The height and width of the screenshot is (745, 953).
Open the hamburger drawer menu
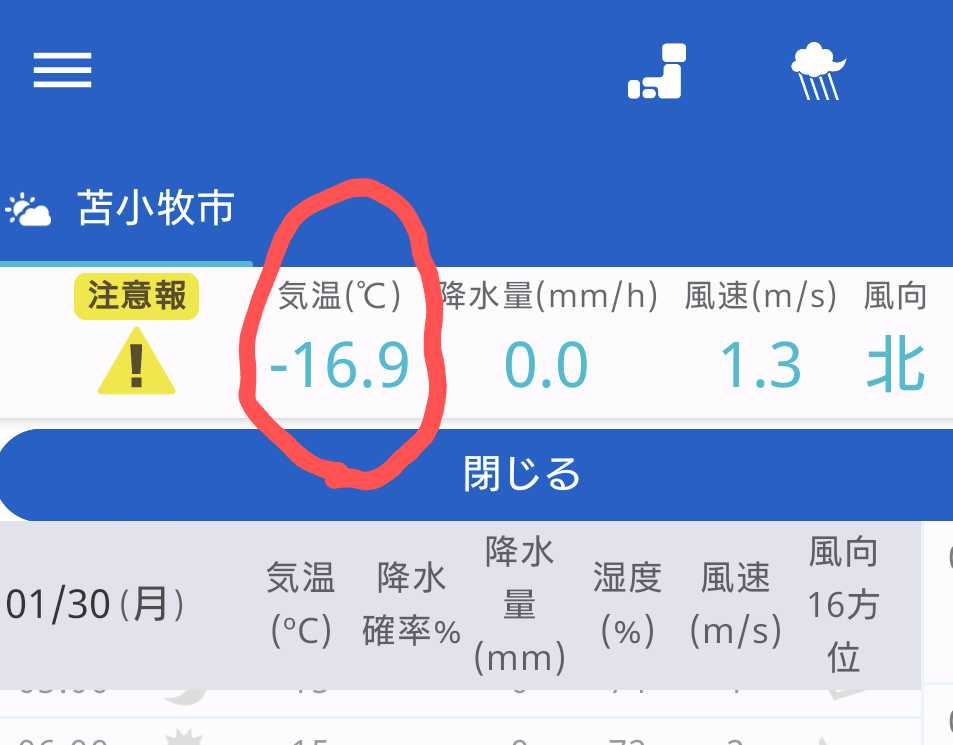(62, 70)
